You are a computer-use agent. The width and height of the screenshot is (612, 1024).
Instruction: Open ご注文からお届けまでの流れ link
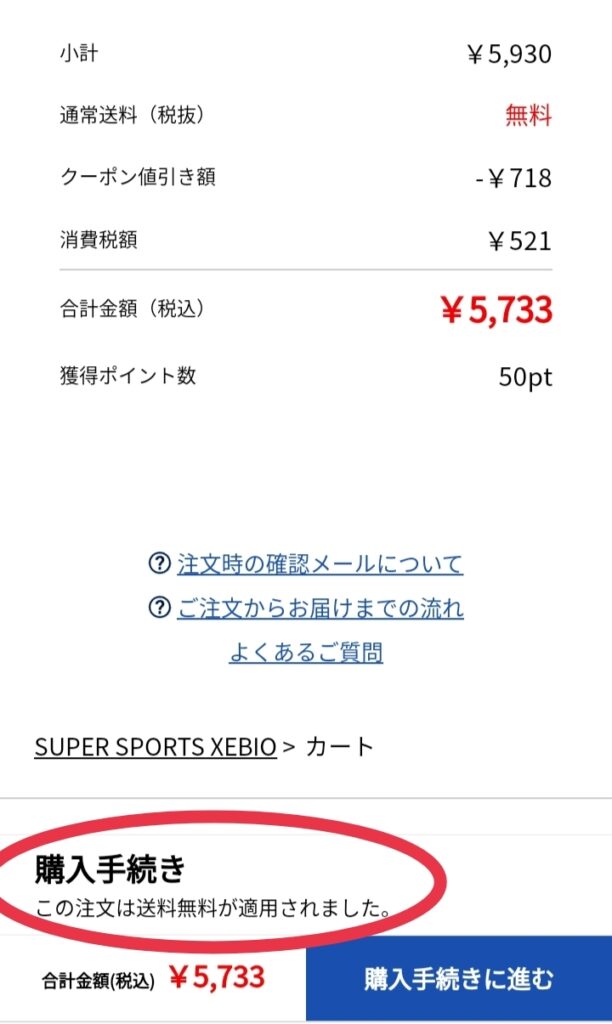coord(320,608)
